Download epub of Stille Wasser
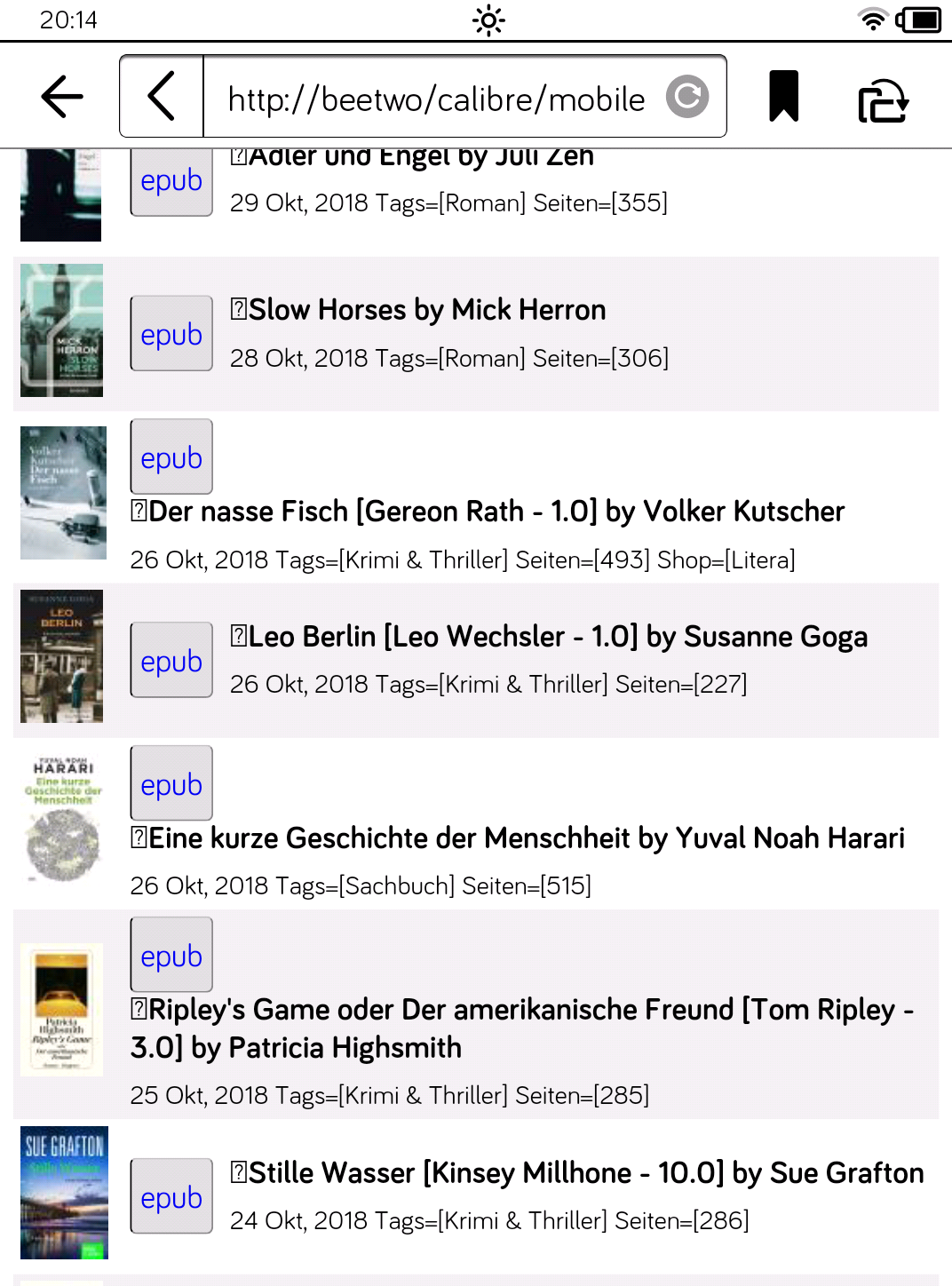This screenshot has width=952, height=1286. [171, 1197]
